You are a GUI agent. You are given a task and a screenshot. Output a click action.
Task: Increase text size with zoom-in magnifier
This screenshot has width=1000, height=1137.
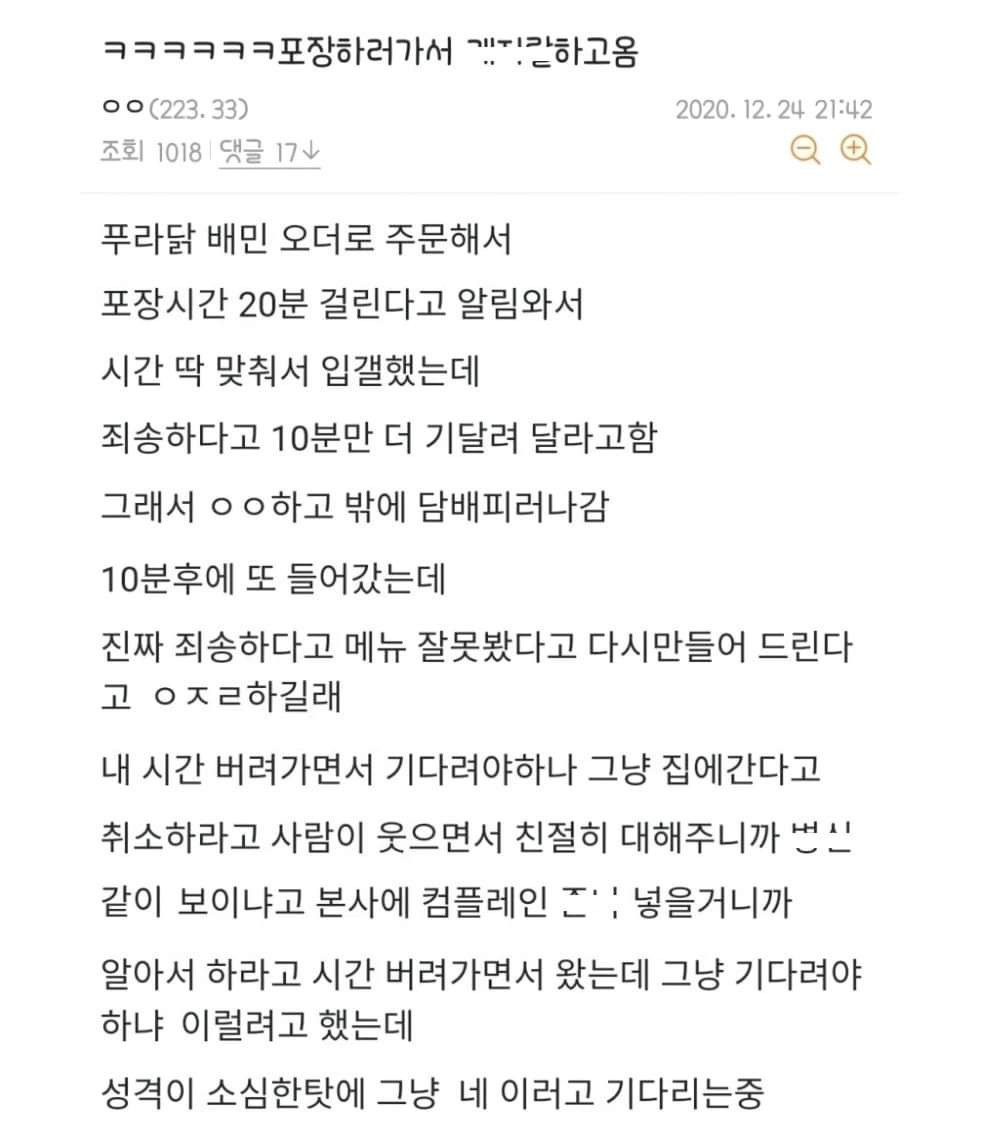(x=855, y=150)
